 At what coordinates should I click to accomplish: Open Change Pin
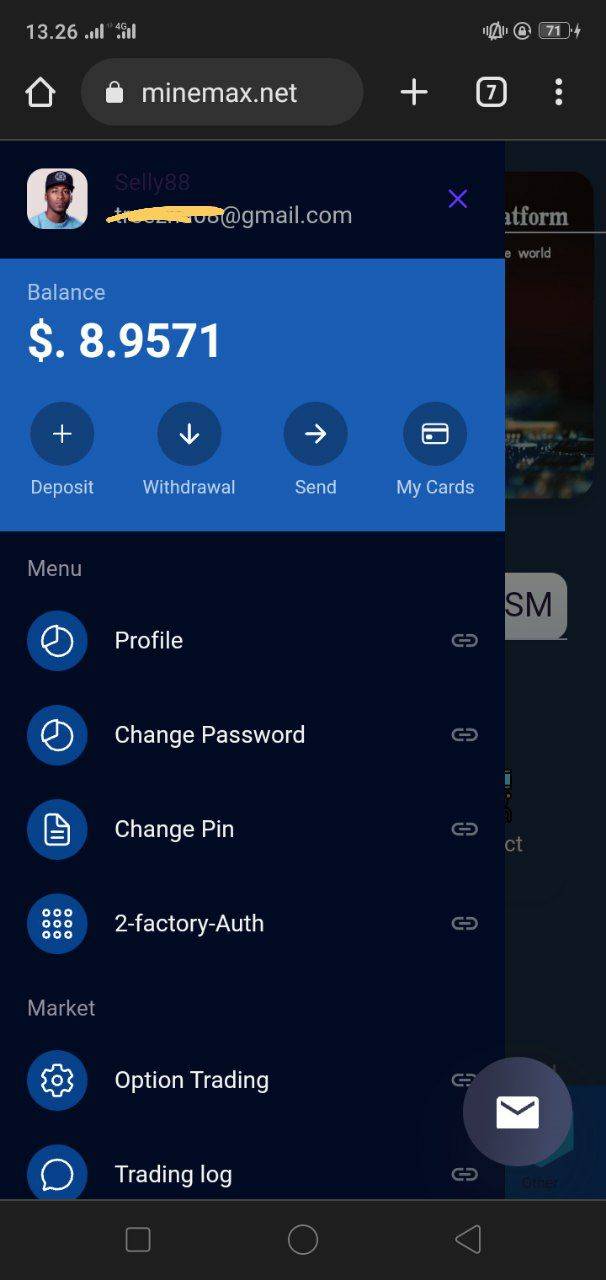pos(252,829)
